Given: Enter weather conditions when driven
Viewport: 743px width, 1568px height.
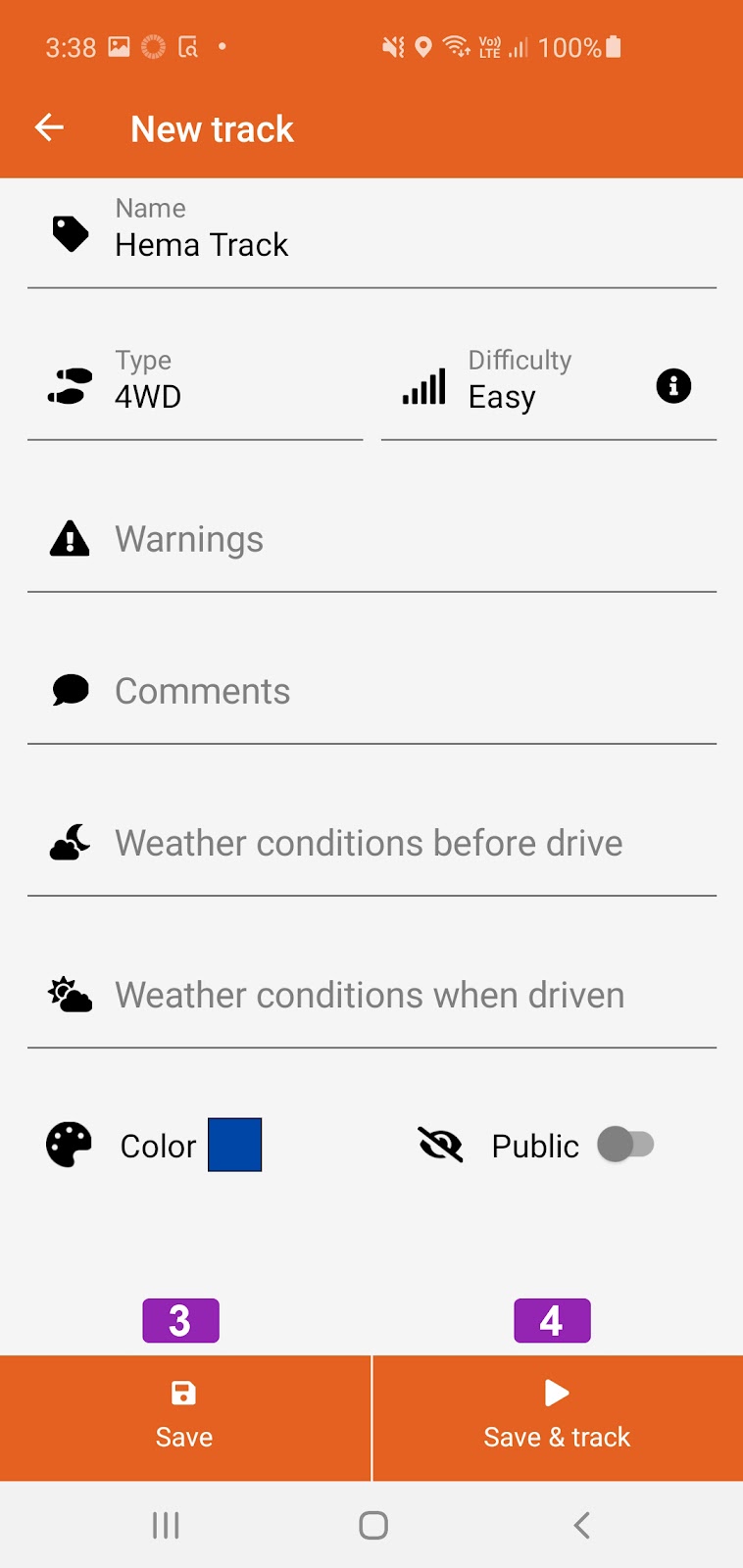Looking at the screenshot, I should click(371, 995).
